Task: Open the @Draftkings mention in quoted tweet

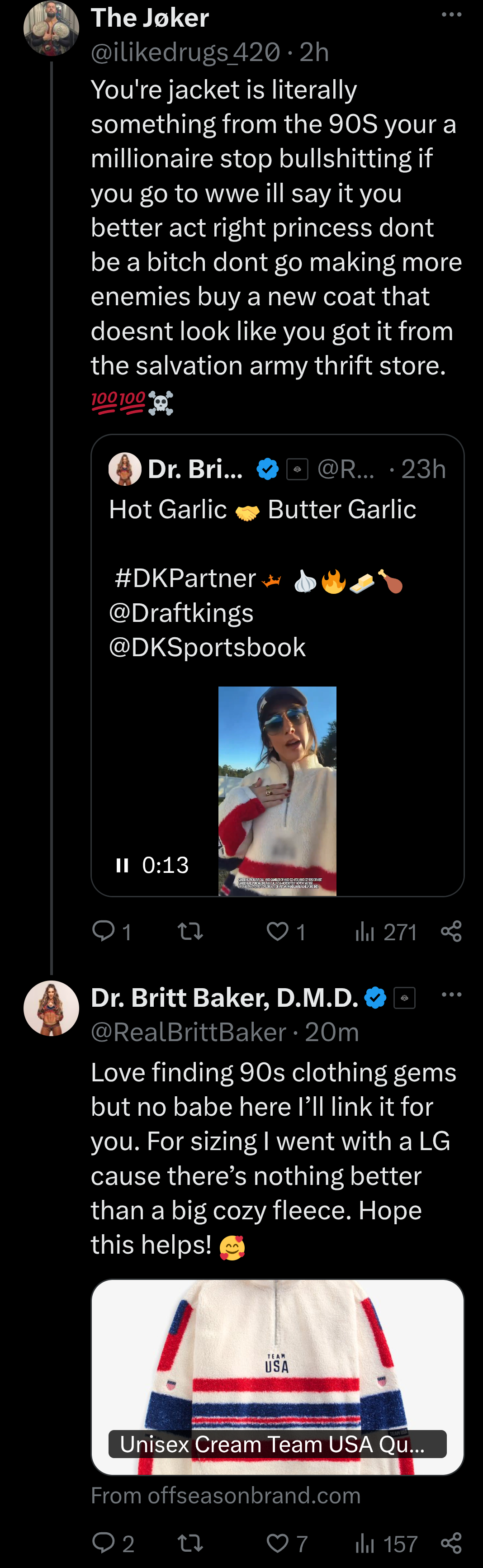Action: point(180,612)
